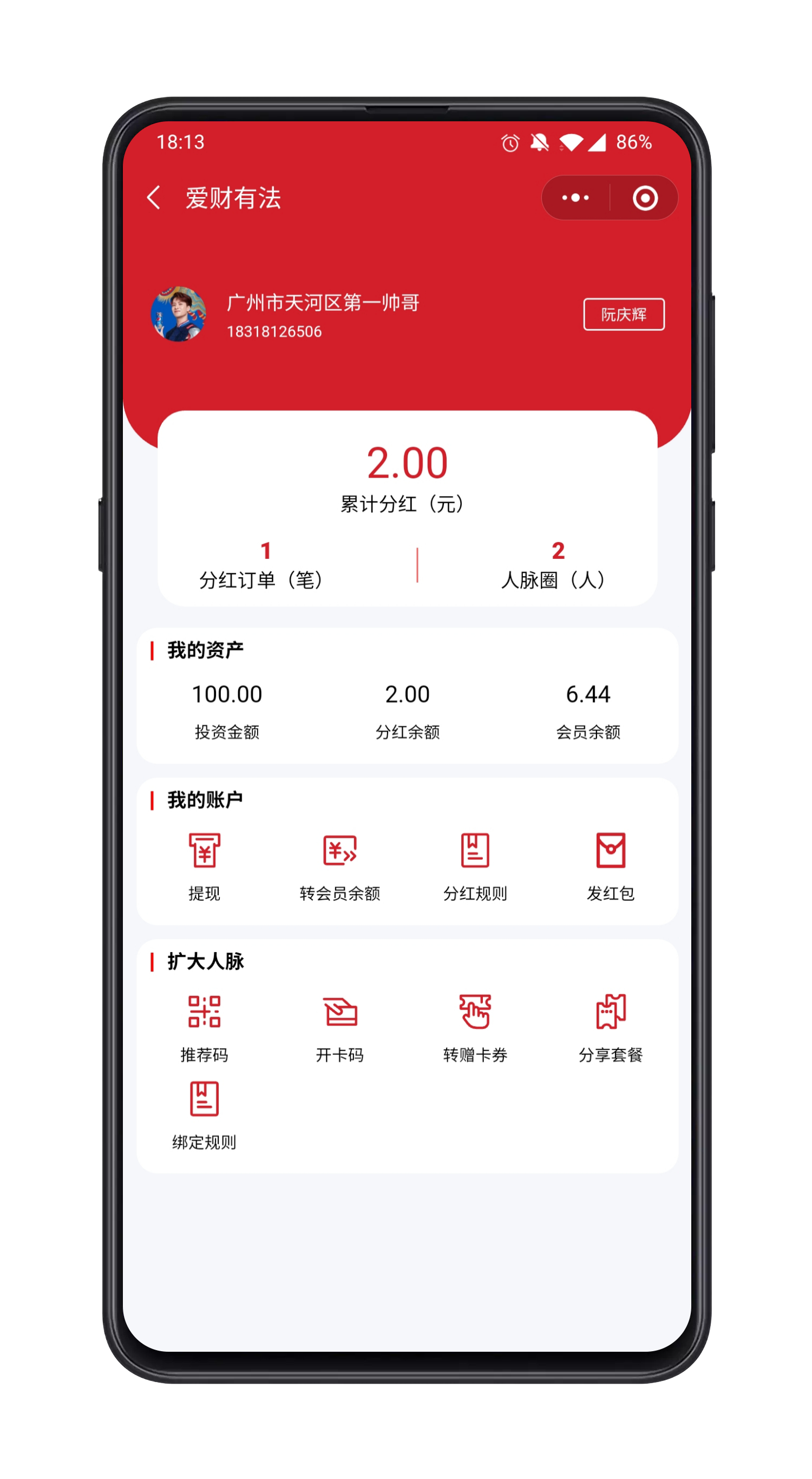Open the mini program three-dot menu
This screenshot has height=1479, width=812.
(x=575, y=198)
